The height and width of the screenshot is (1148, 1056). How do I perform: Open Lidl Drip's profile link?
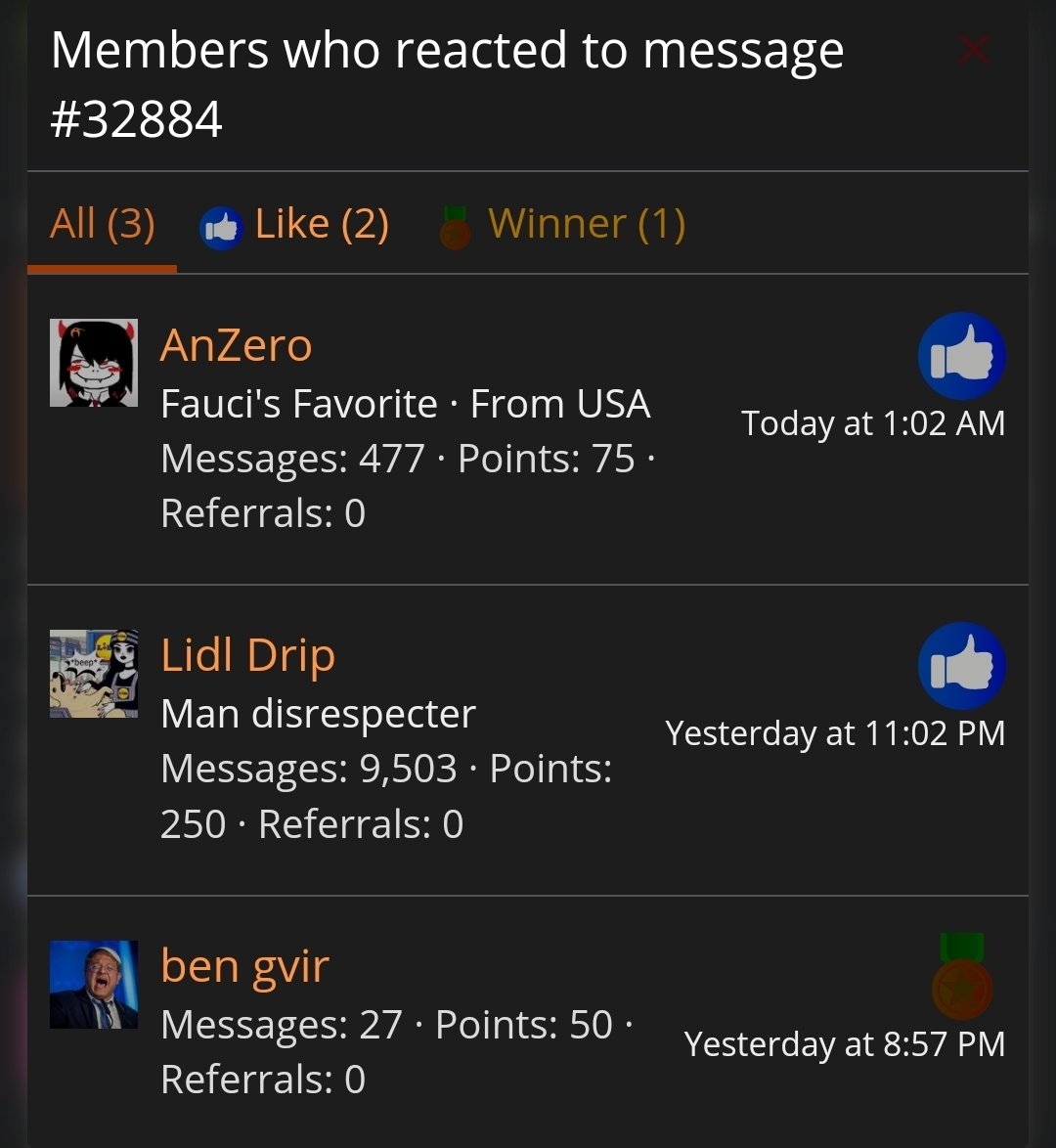tap(247, 655)
